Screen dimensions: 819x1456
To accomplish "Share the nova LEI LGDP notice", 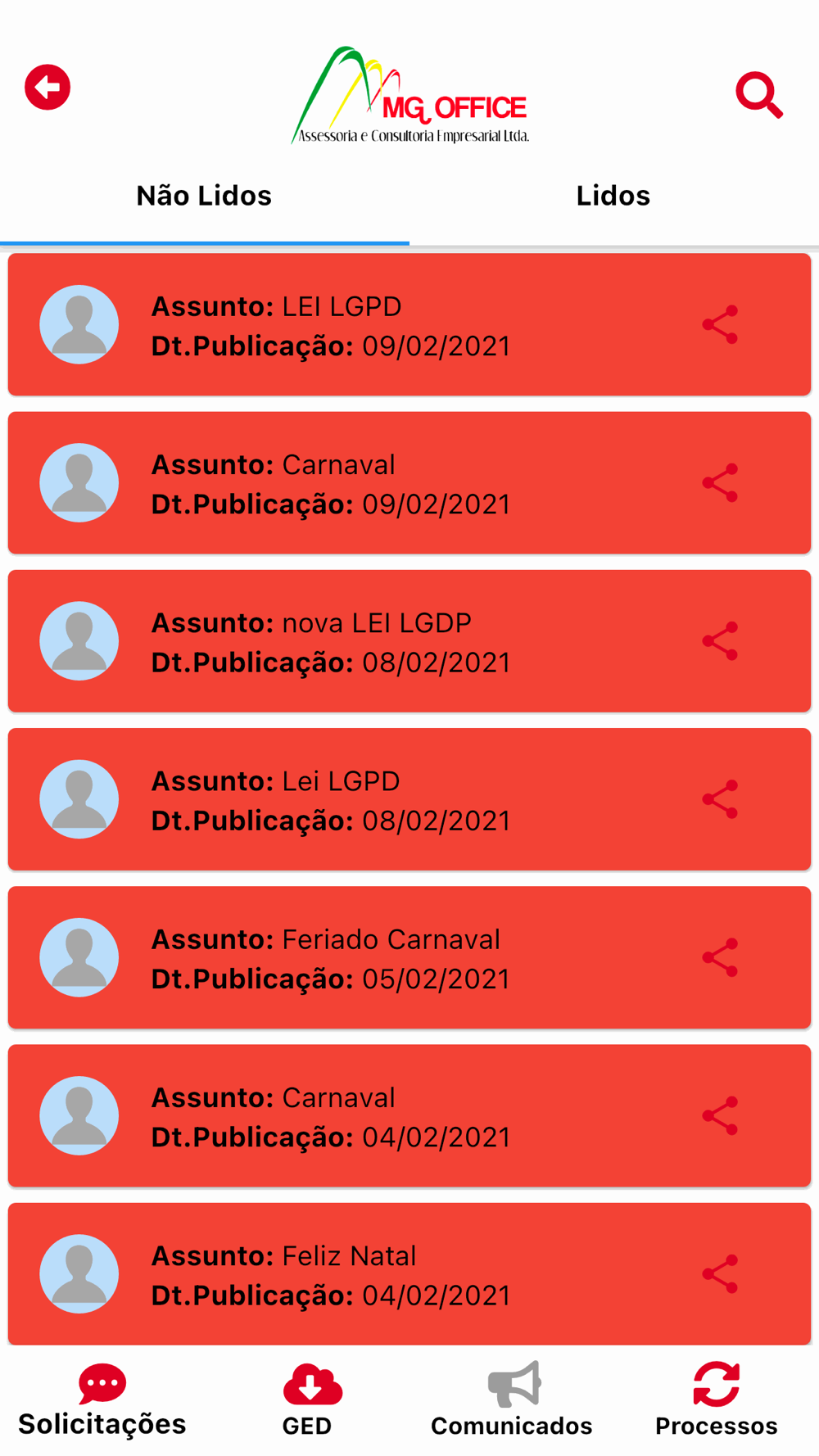I will coord(721,641).
